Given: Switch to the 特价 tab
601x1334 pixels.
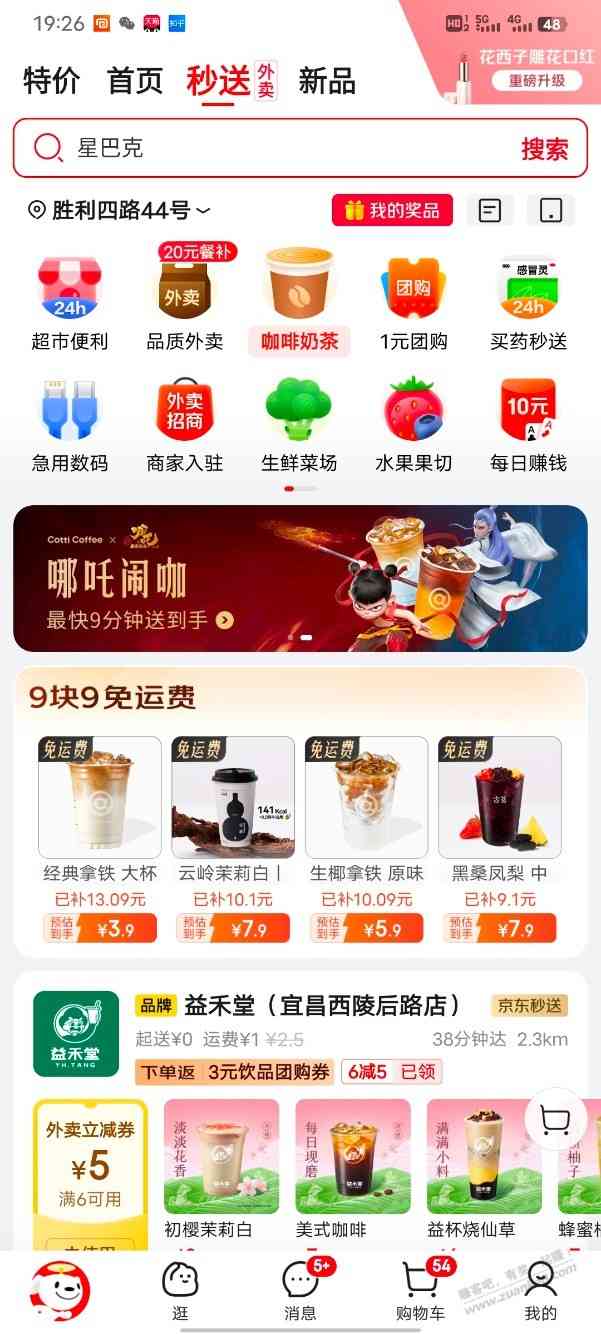Looking at the screenshot, I should tap(51, 81).
